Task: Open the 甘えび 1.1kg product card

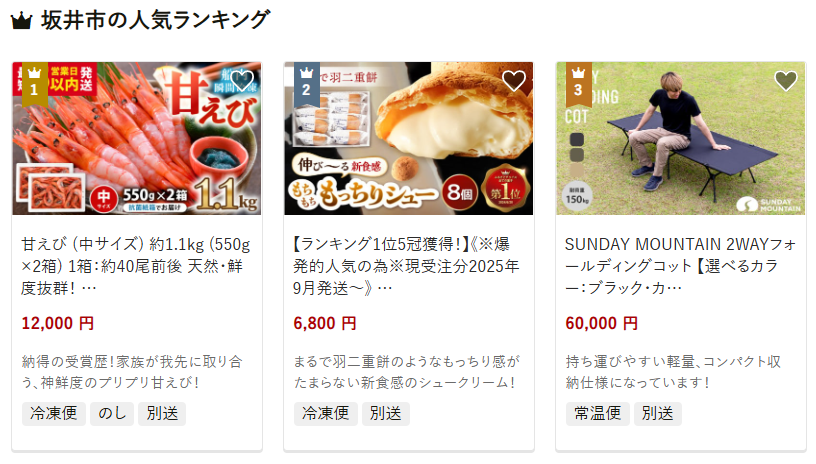Action: (136, 264)
